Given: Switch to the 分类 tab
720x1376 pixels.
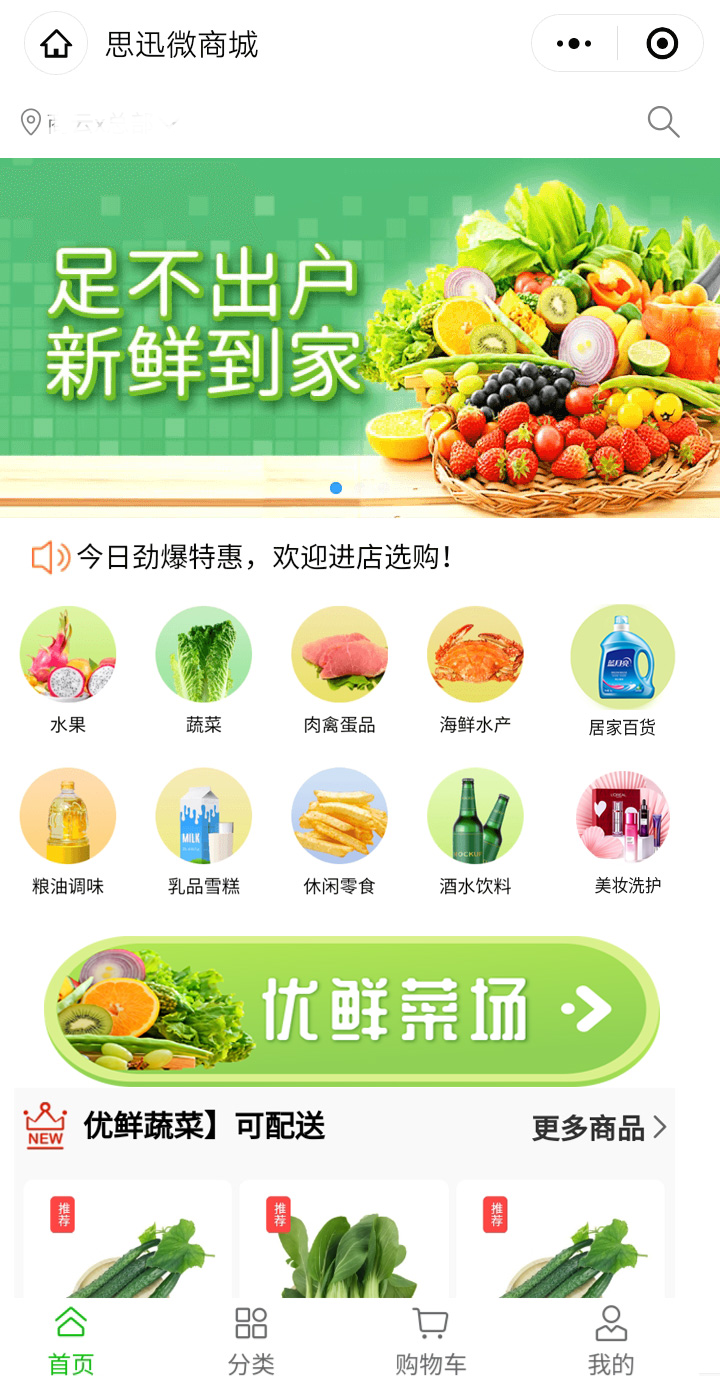Looking at the screenshot, I should [250, 1337].
